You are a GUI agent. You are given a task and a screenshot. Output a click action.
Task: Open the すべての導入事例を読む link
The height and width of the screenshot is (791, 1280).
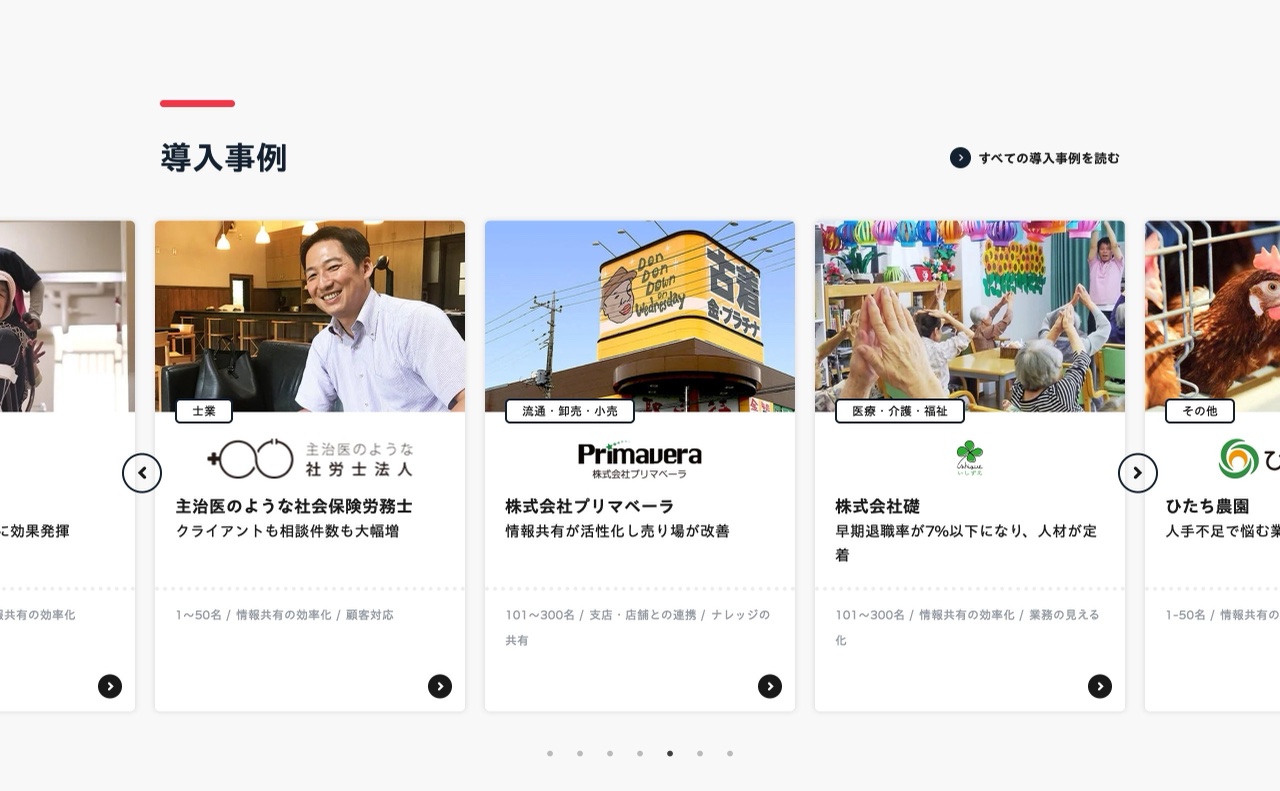click(x=1035, y=158)
